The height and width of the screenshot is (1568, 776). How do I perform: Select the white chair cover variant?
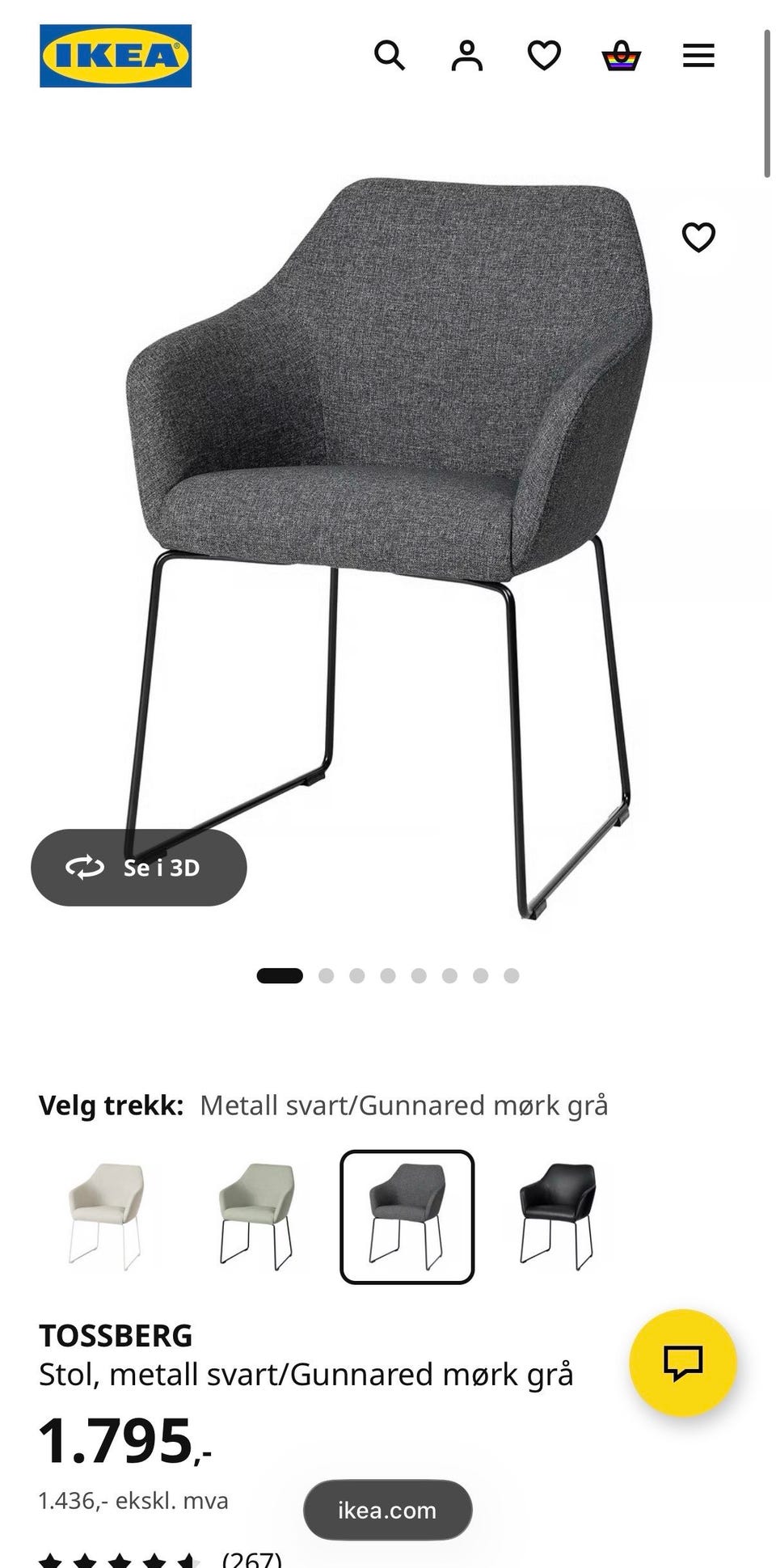[107, 1216]
